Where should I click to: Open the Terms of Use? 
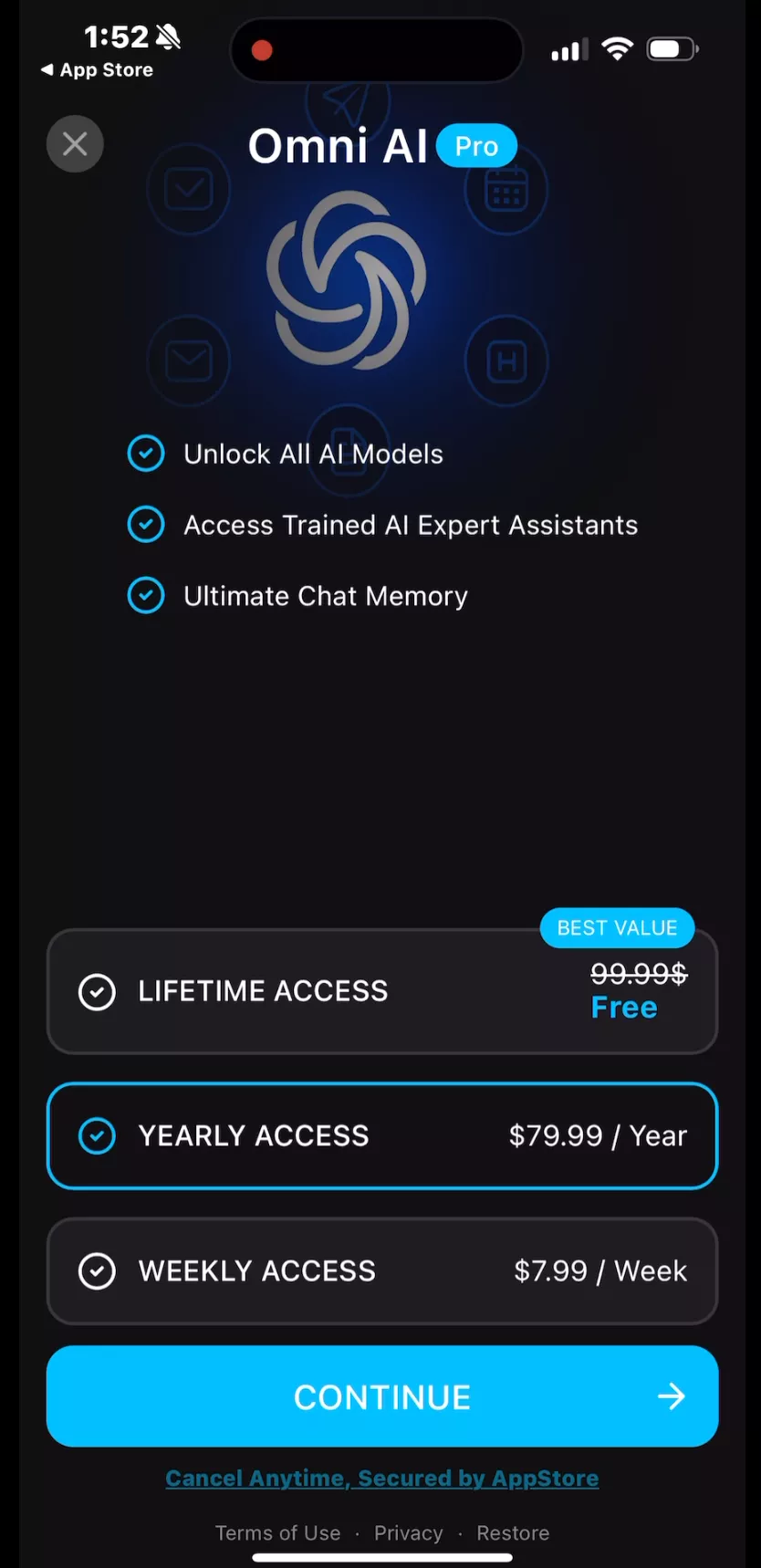point(277,1533)
